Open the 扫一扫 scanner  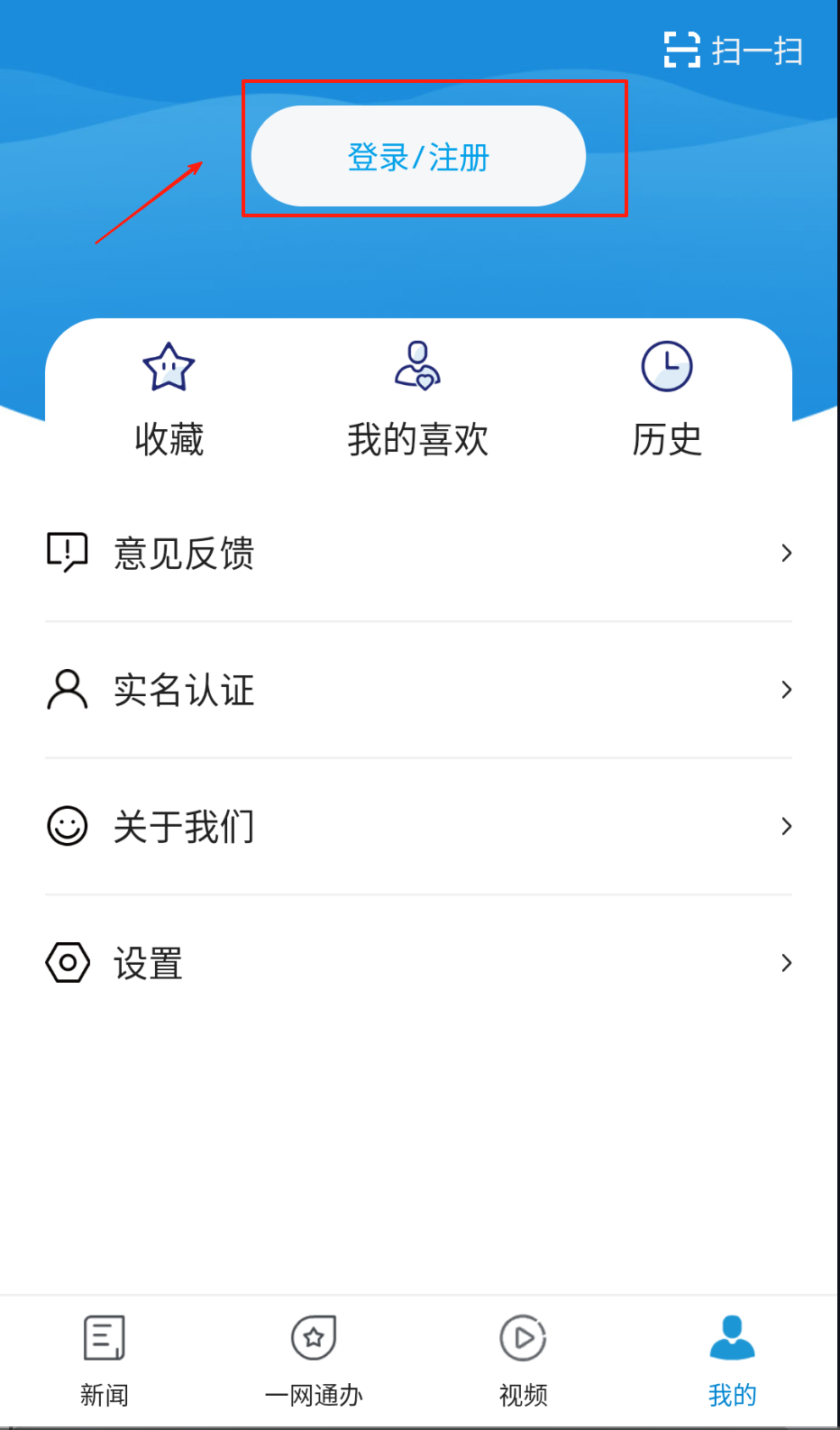pos(734,50)
